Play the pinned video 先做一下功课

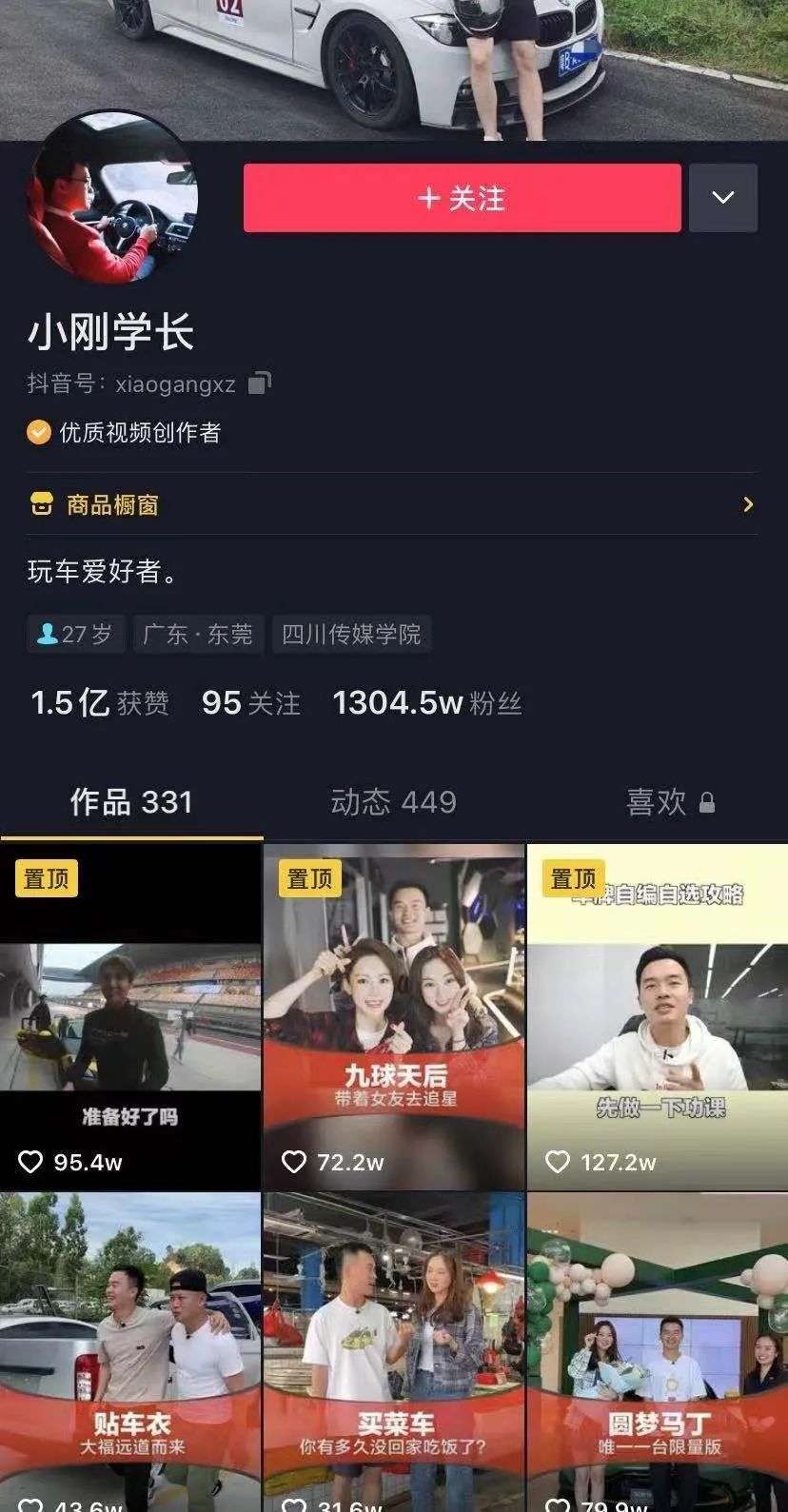coord(657,1016)
